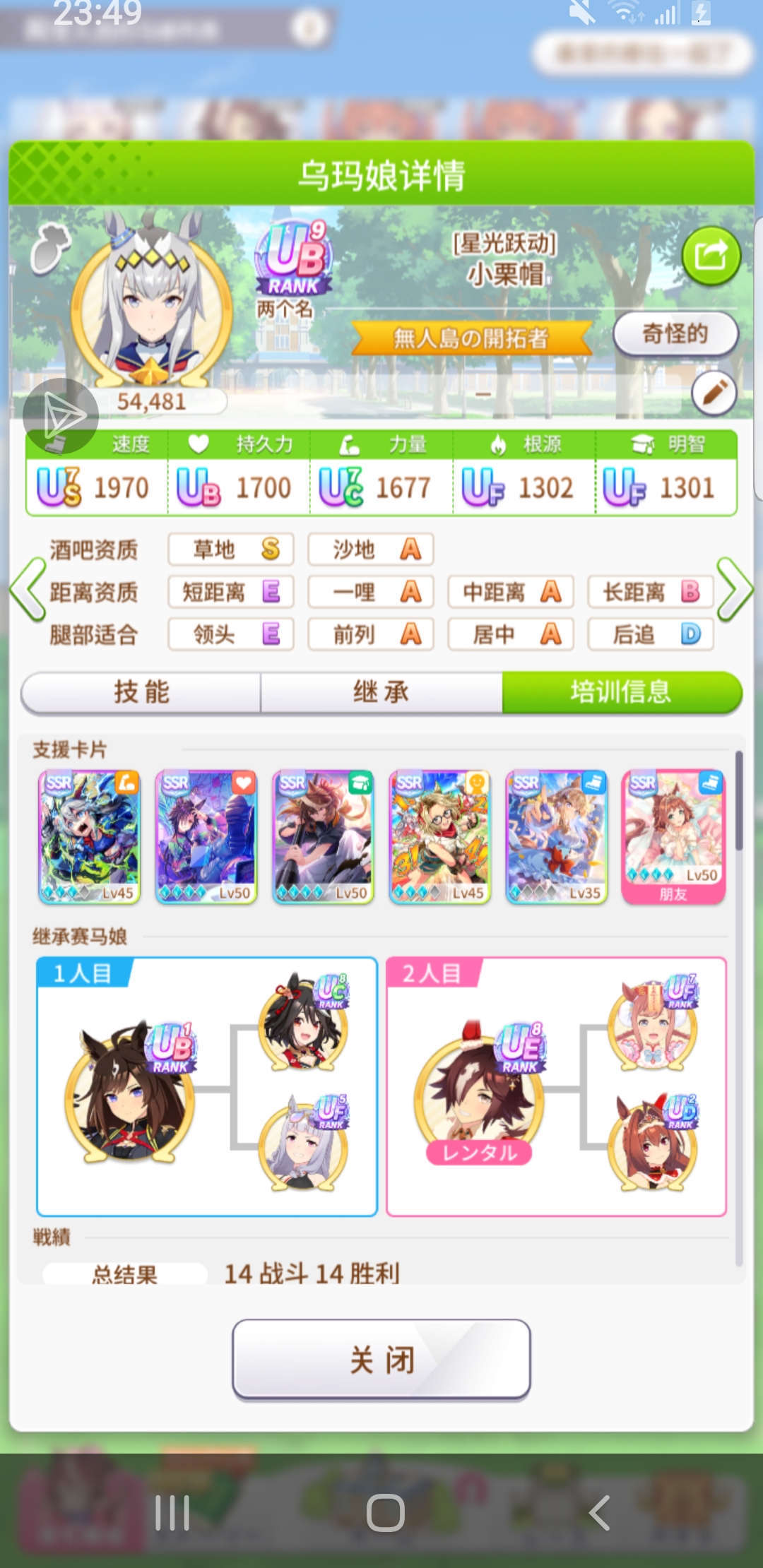
Task: Switch to the 继承 tab
Action: pos(381,692)
